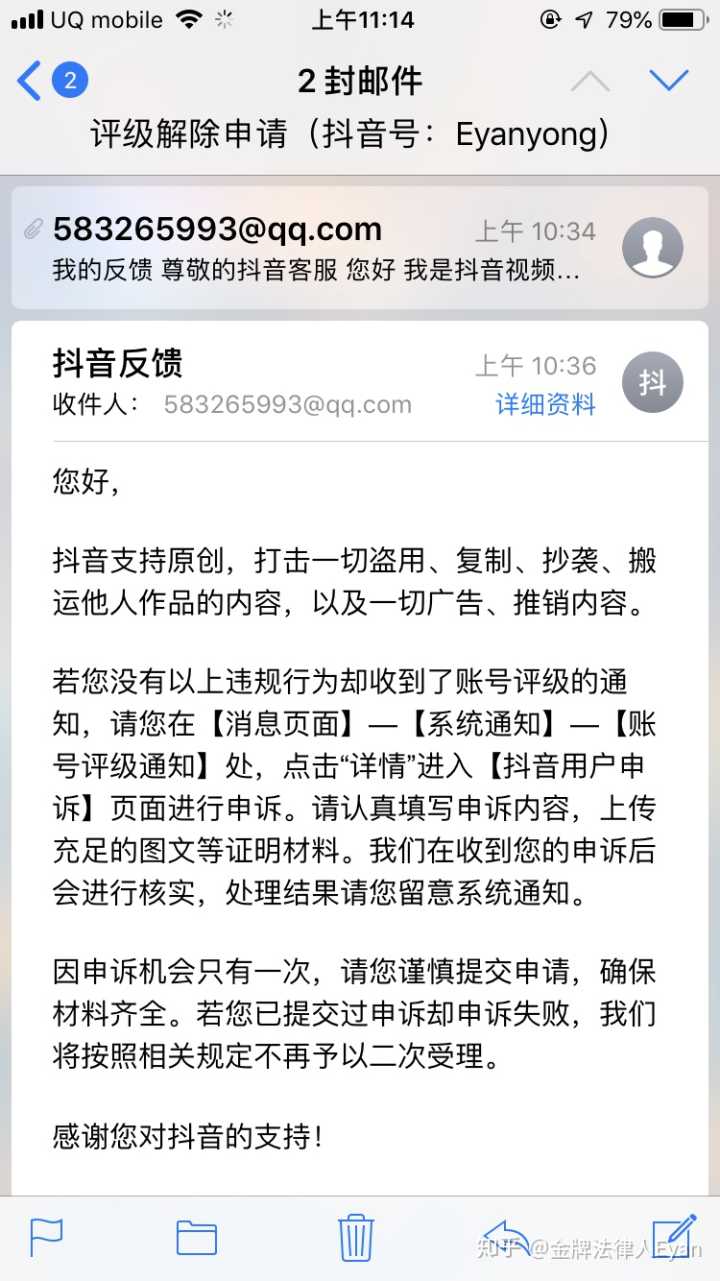The image size is (720, 1281).
Task: Compose a new email
Action: 673,1234
